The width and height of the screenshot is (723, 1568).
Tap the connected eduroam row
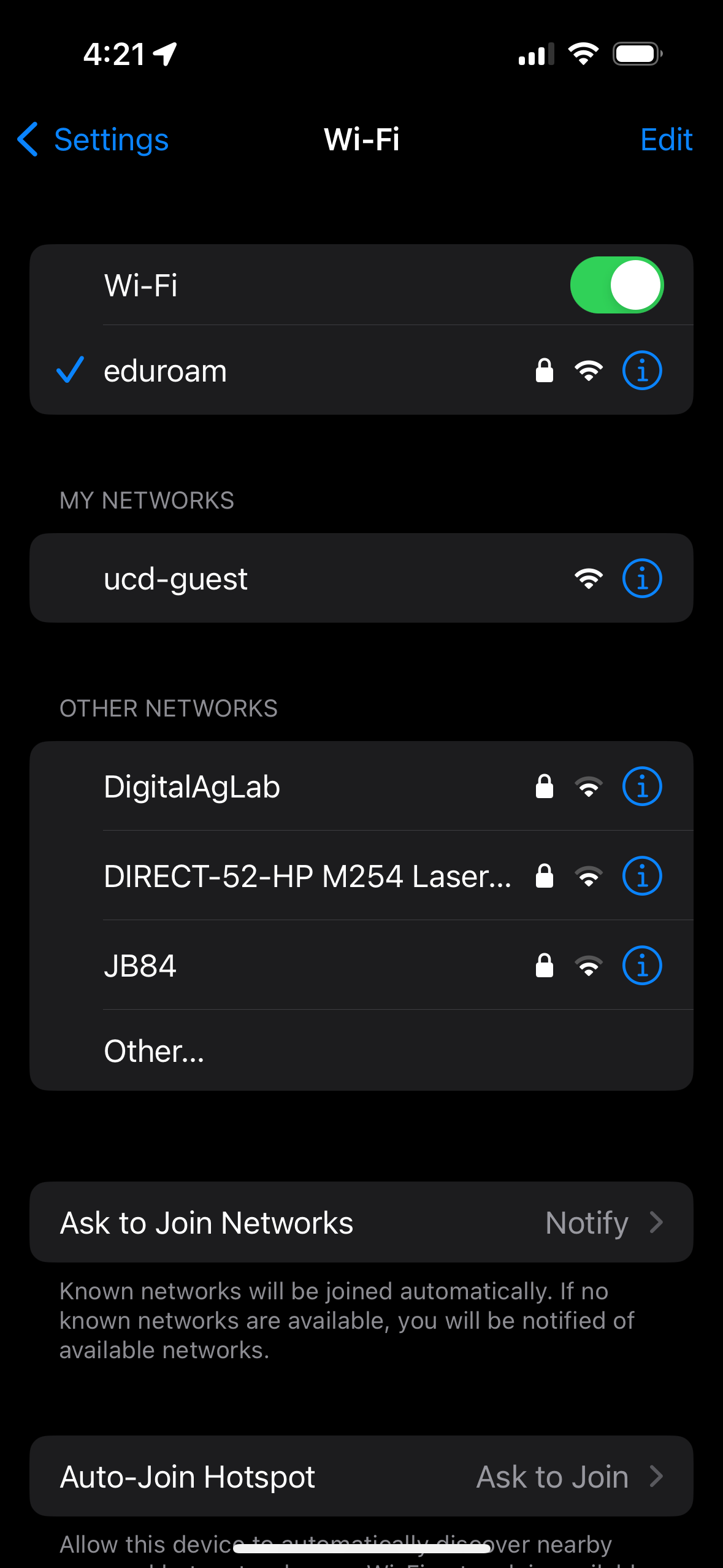click(x=361, y=371)
